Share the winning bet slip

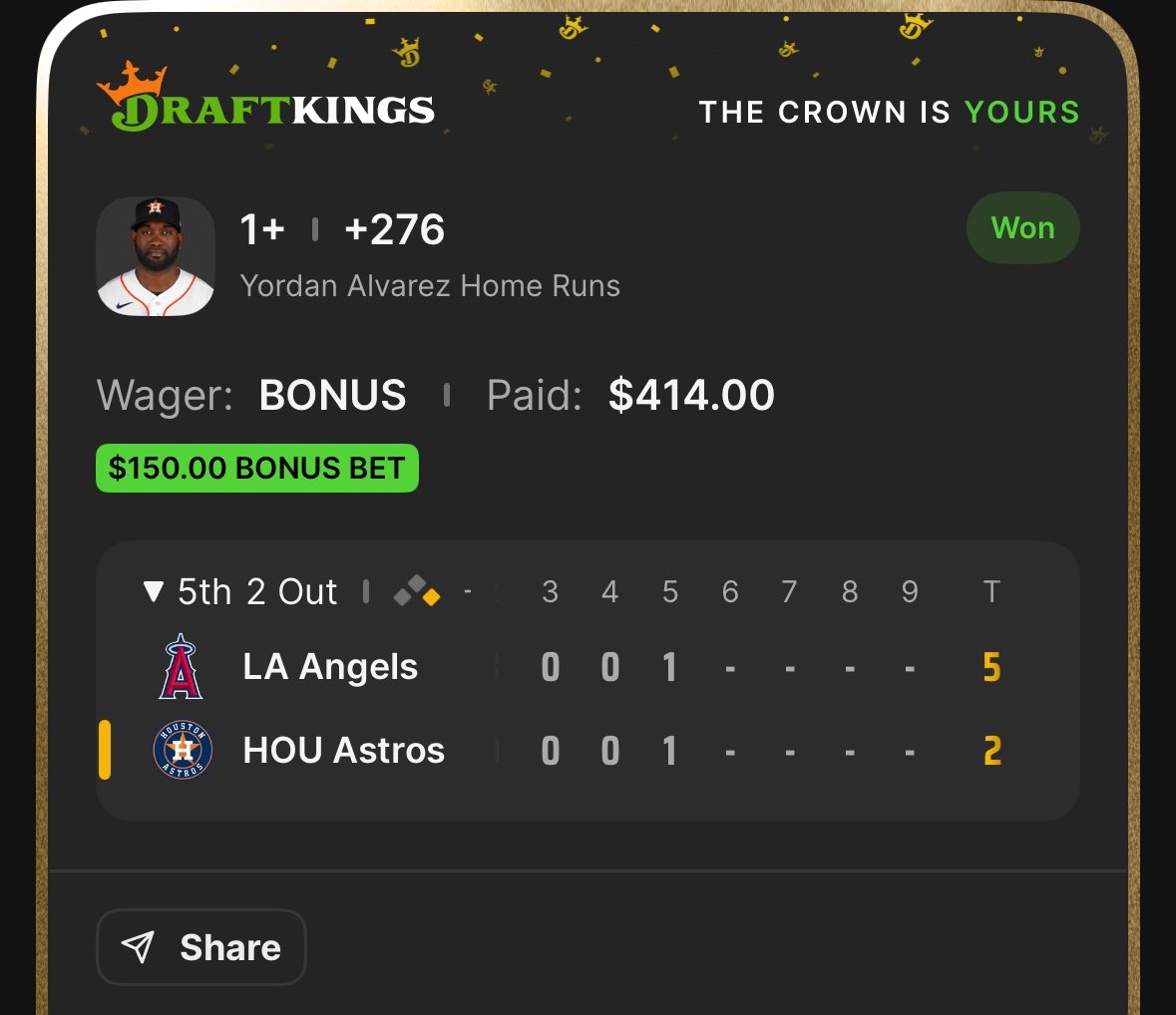pos(201,947)
